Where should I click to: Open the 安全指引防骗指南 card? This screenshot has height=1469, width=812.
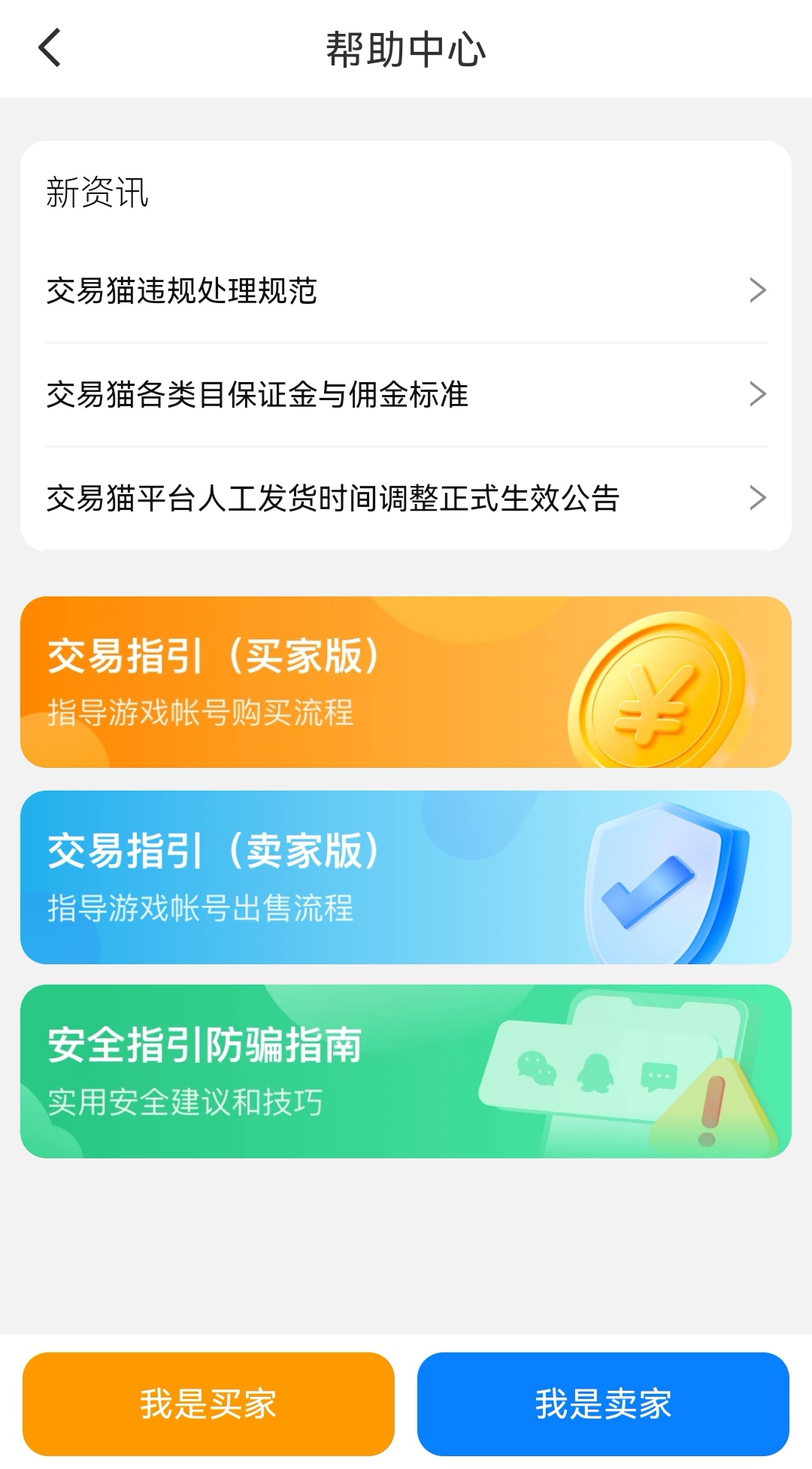[x=406, y=1071]
